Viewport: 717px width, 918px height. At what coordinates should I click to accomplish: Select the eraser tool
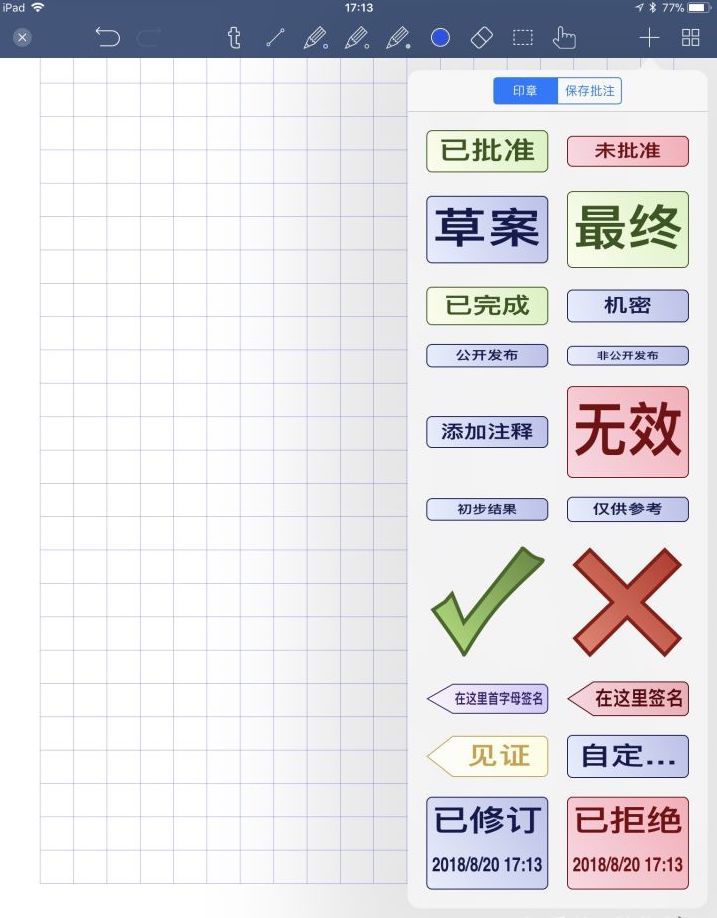coord(482,37)
